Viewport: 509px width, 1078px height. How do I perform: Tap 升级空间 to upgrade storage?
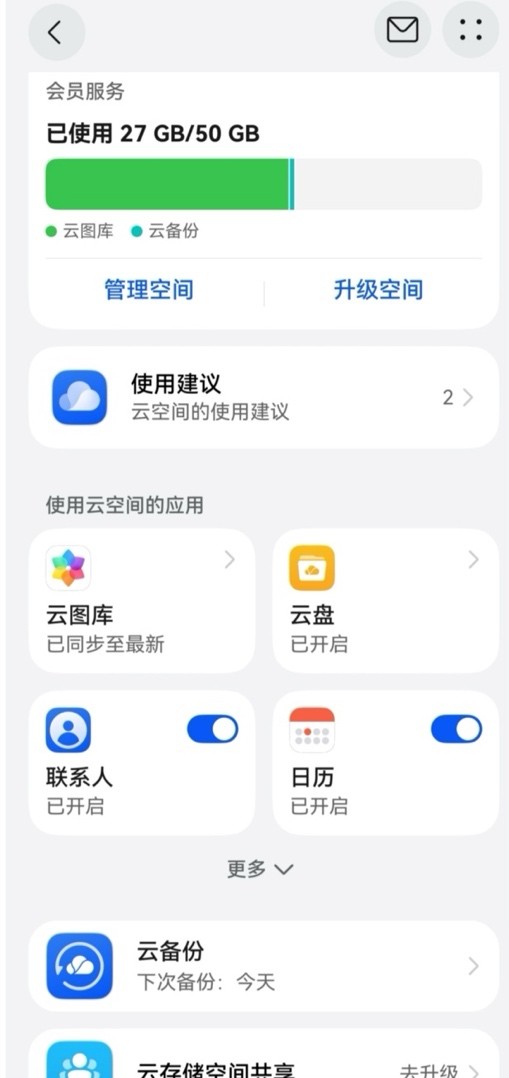pyautogui.click(x=378, y=289)
